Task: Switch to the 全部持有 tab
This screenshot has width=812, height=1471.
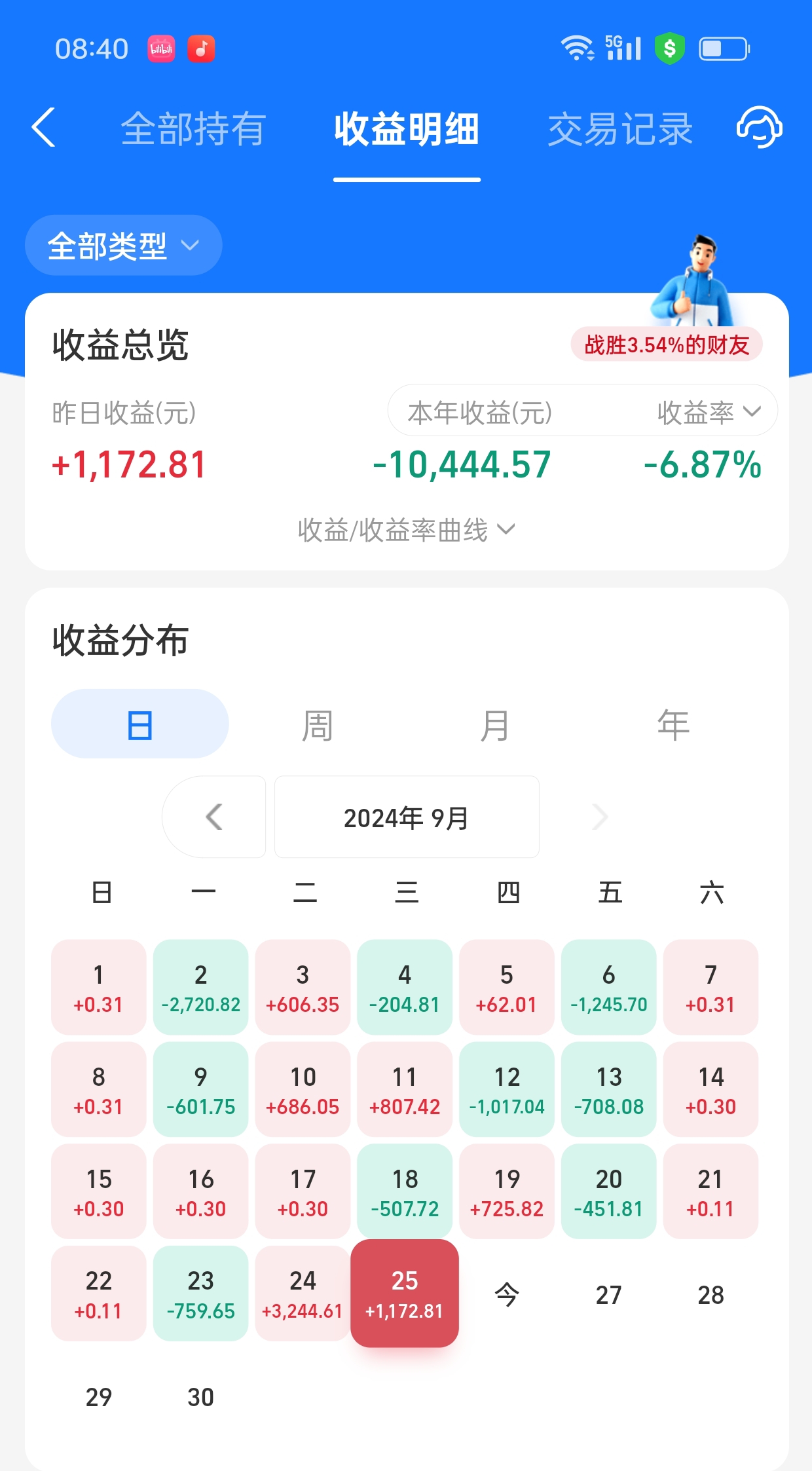Action: [193, 129]
